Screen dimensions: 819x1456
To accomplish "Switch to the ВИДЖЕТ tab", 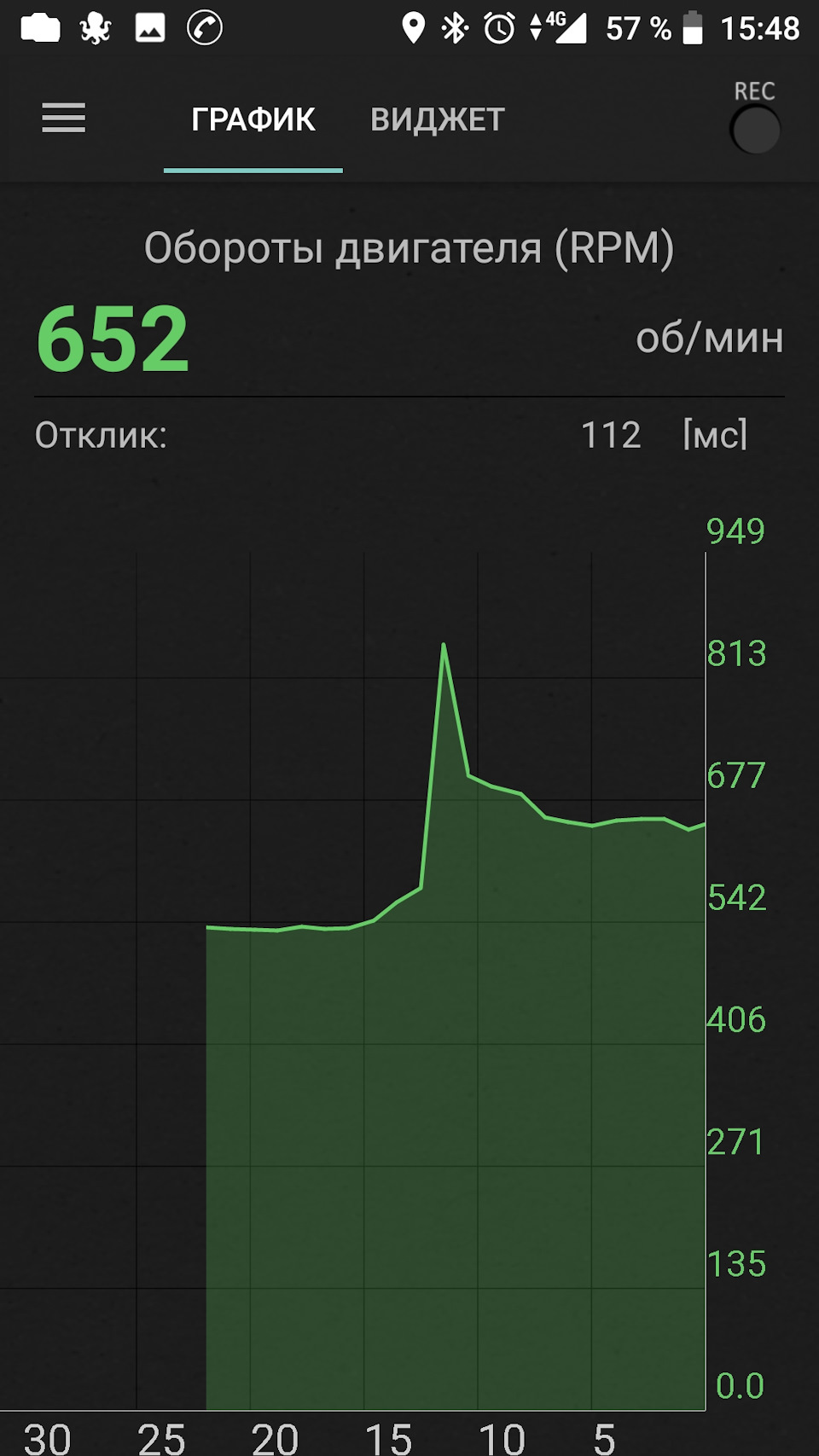I will tap(438, 119).
